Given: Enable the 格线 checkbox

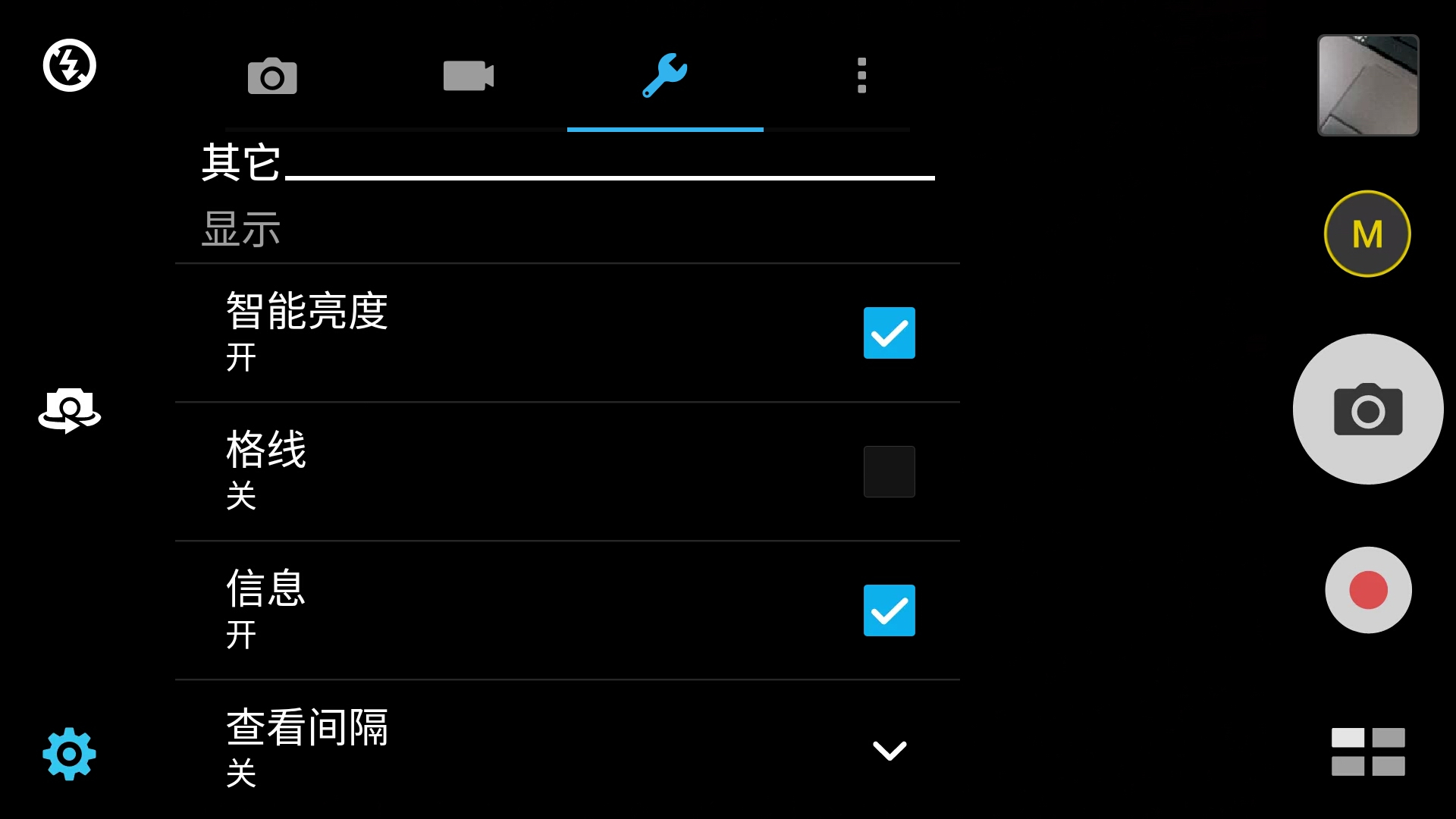Looking at the screenshot, I should coord(889,472).
